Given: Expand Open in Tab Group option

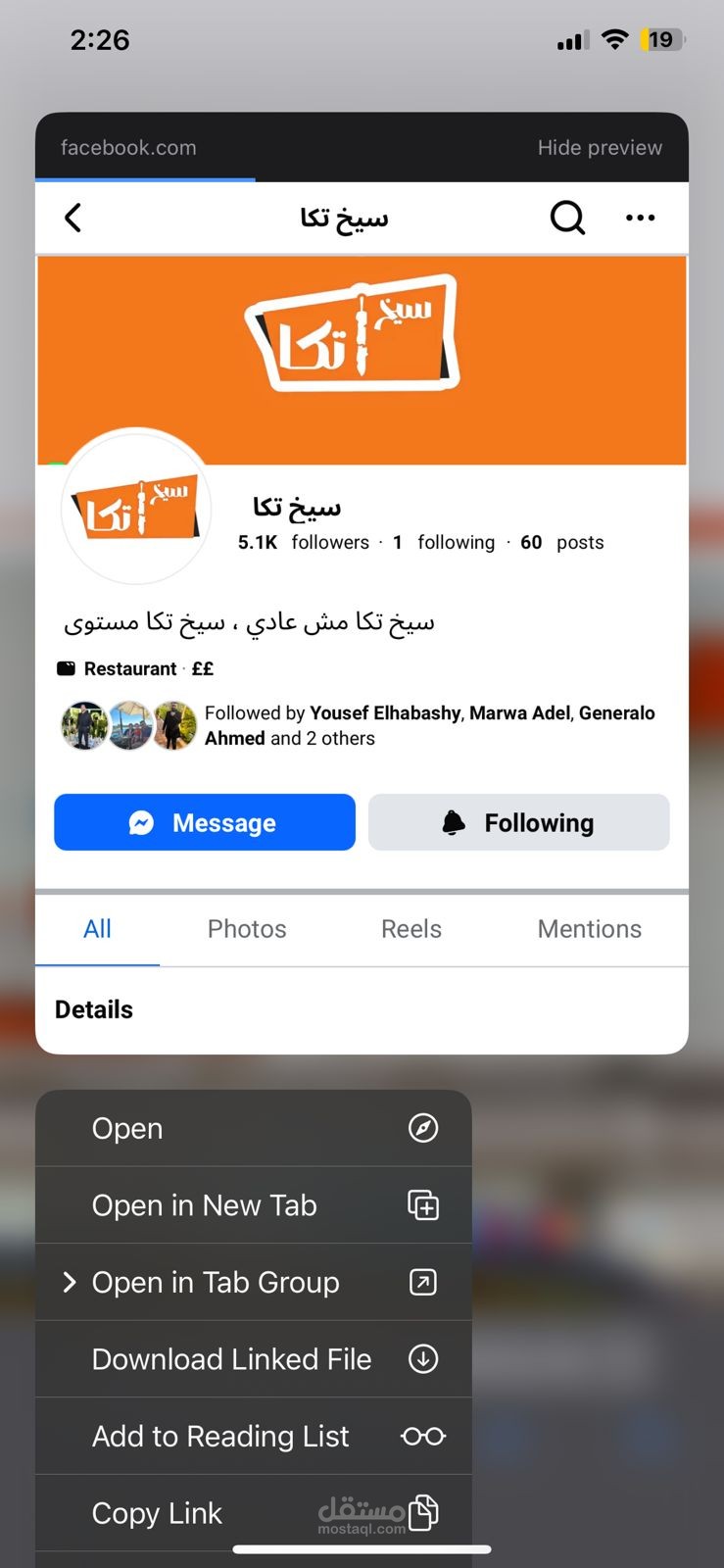Looking at the screenshot, I should [254, 1282].
